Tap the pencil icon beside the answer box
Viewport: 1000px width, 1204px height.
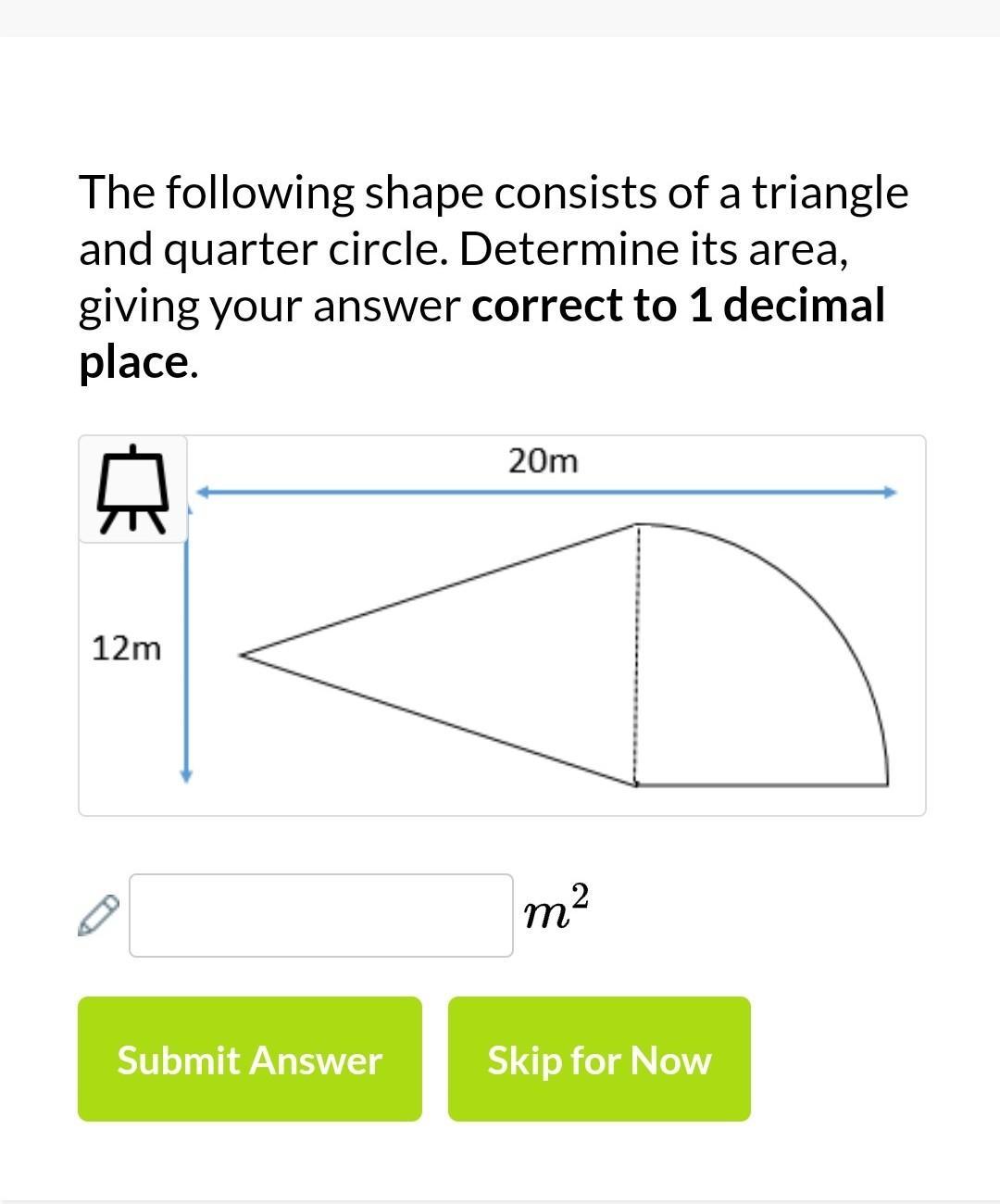tap(98, 915)
